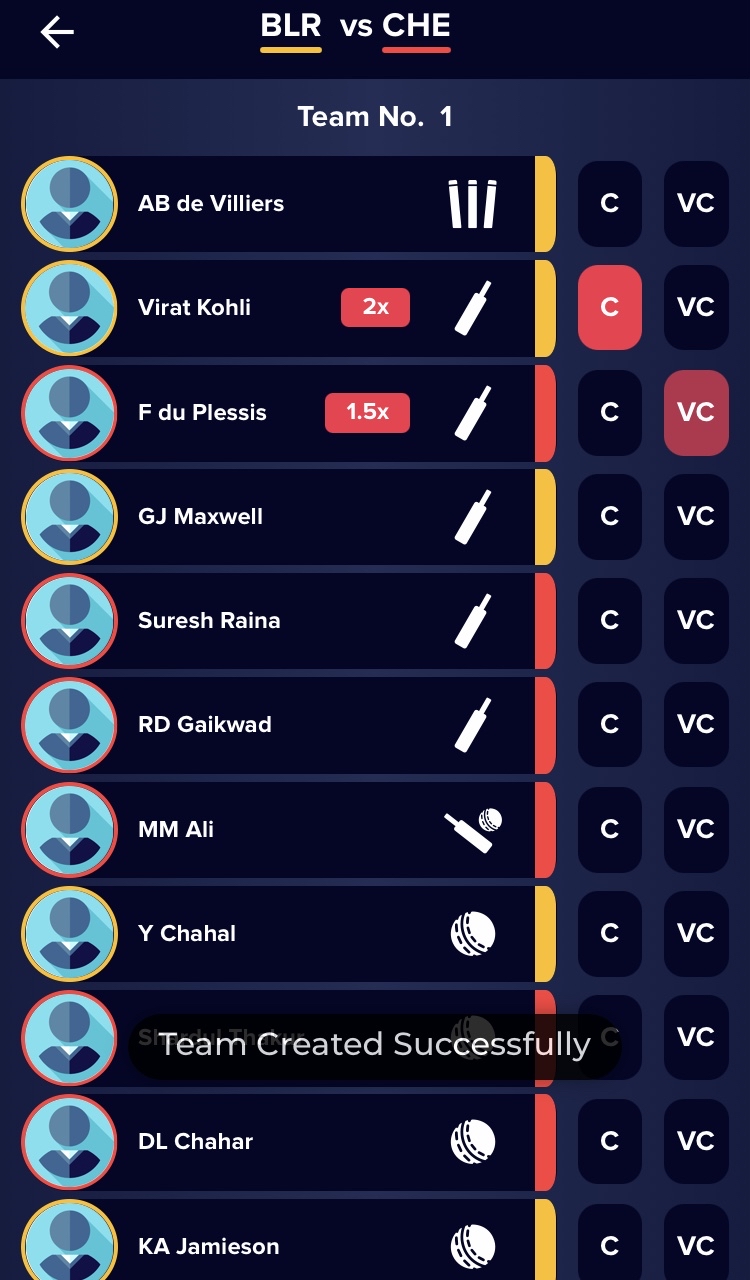Image resolution: width=750 pixels, height=1280 pixels.
Task: Tap VC beside KA Jamieson
Action: 695,1245
